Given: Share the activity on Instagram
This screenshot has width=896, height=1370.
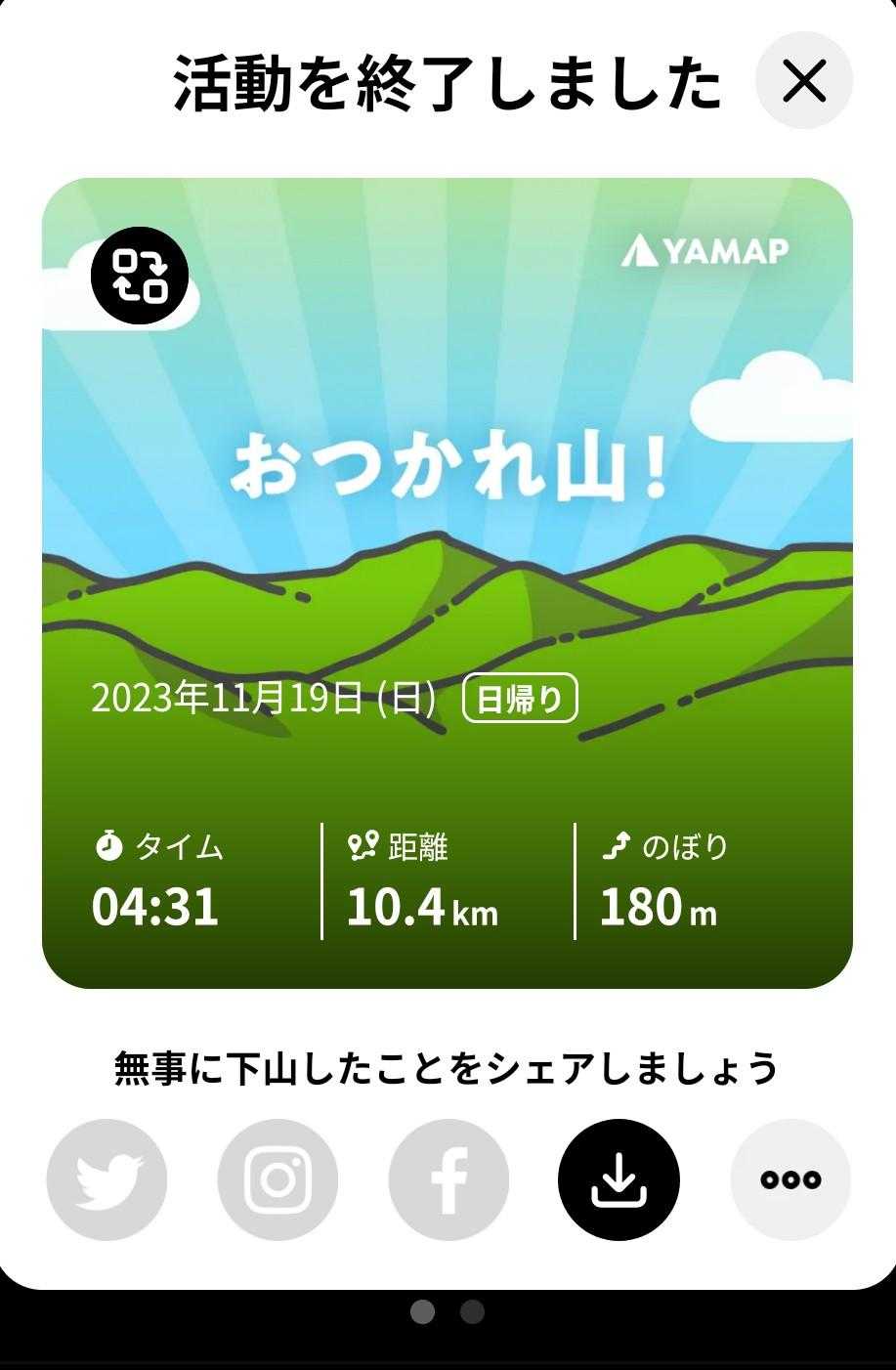Looking at the screenshot, I should 277,1179.
